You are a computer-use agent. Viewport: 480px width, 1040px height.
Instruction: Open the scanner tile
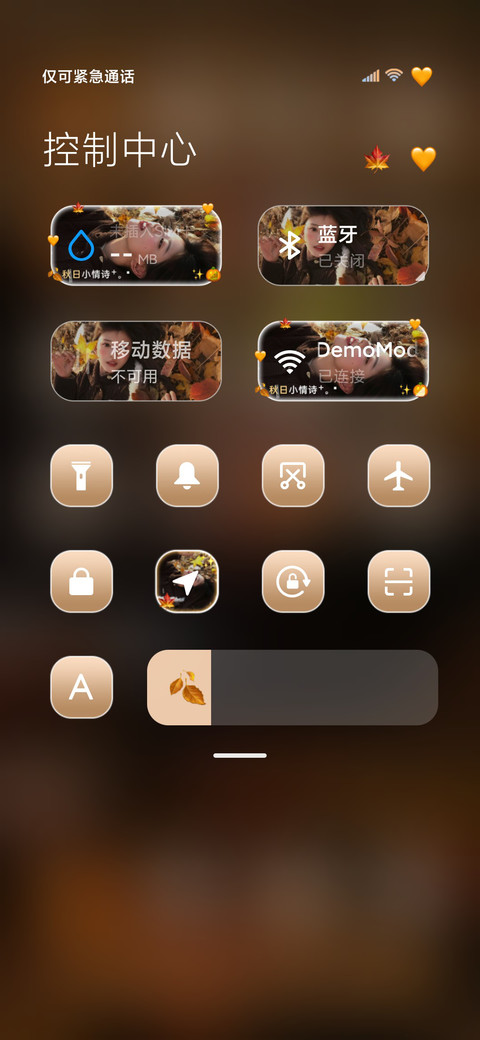[398, 581]
